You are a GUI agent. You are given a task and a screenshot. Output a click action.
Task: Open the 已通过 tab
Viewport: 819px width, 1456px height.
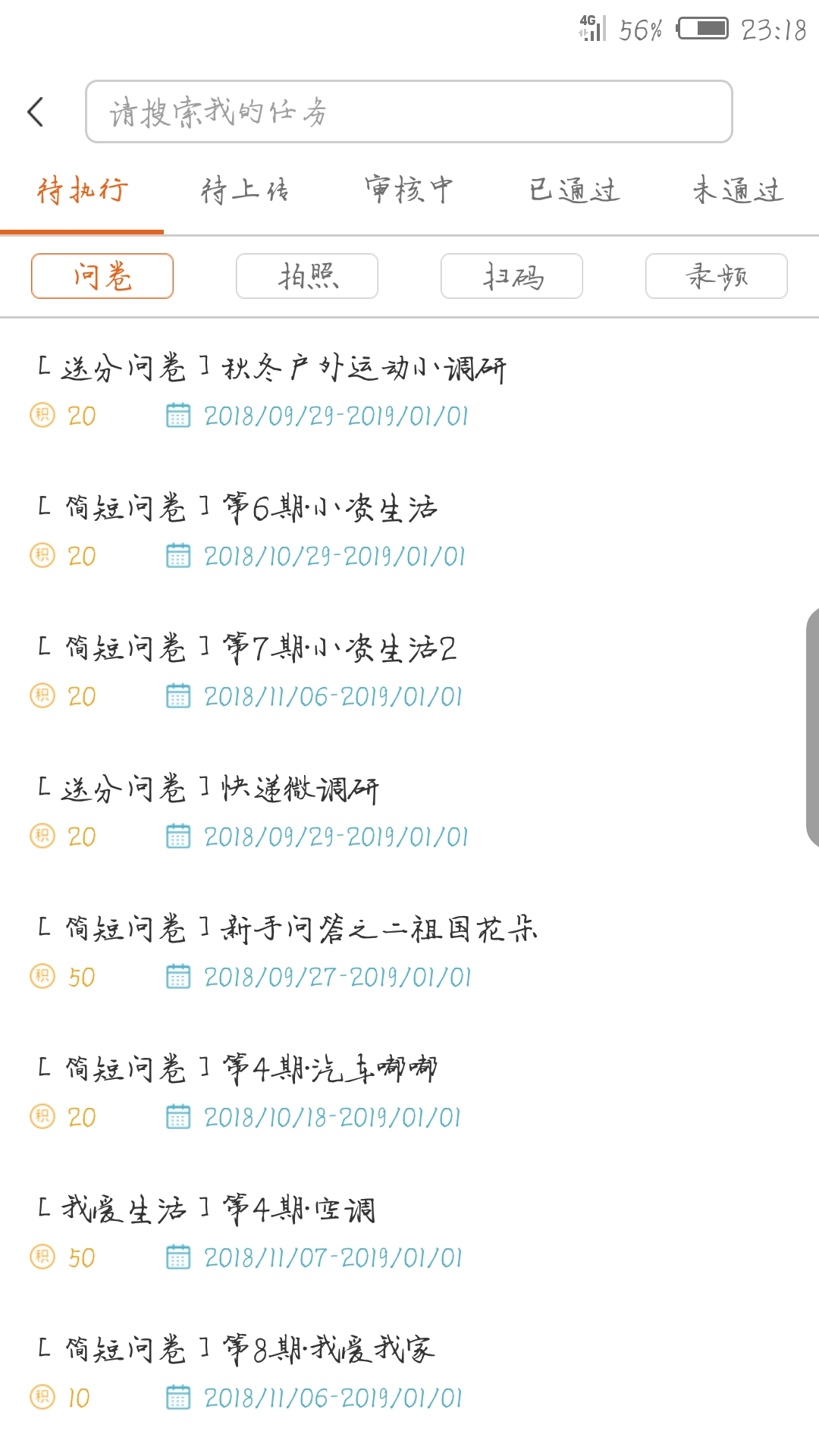573,190
